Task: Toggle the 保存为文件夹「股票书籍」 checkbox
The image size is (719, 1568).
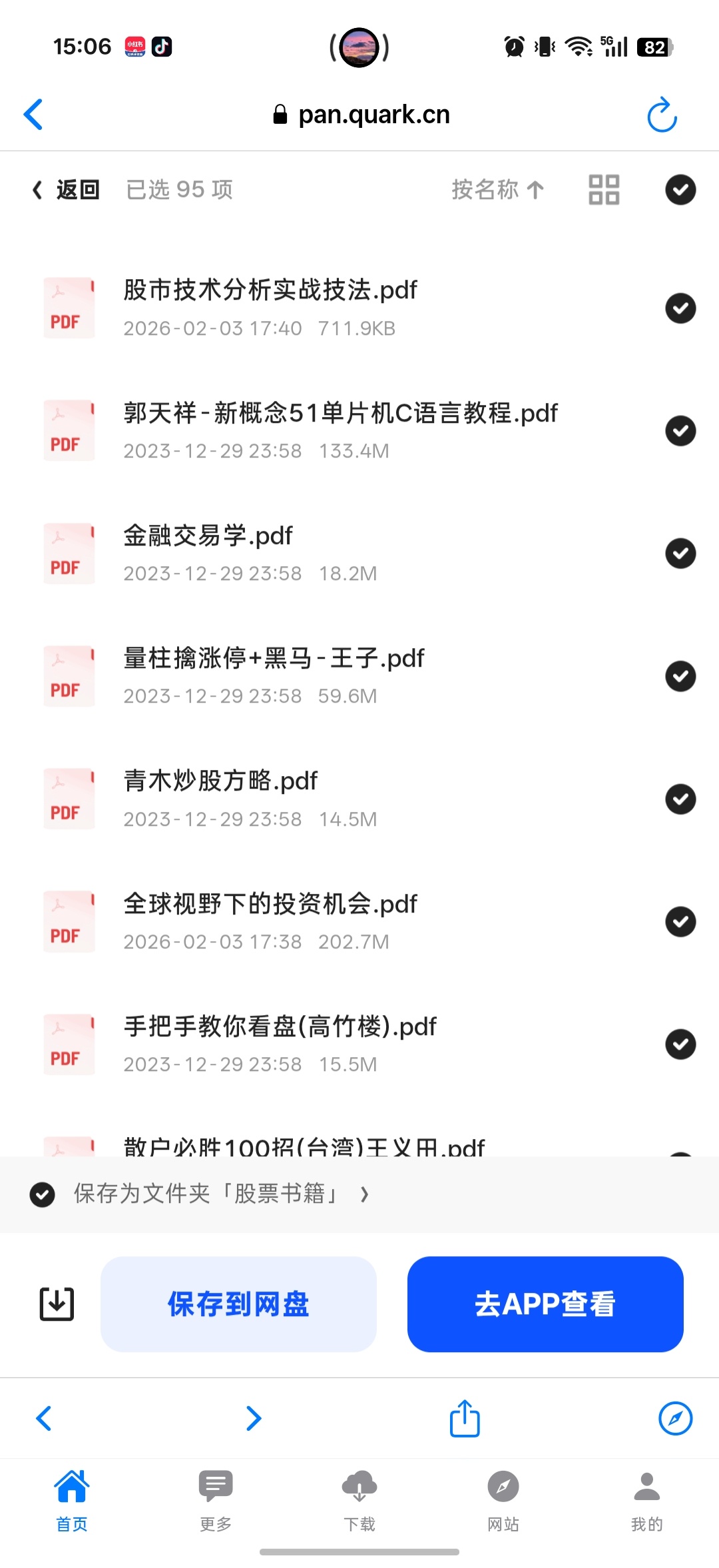Action: [x=42, y=1194]
